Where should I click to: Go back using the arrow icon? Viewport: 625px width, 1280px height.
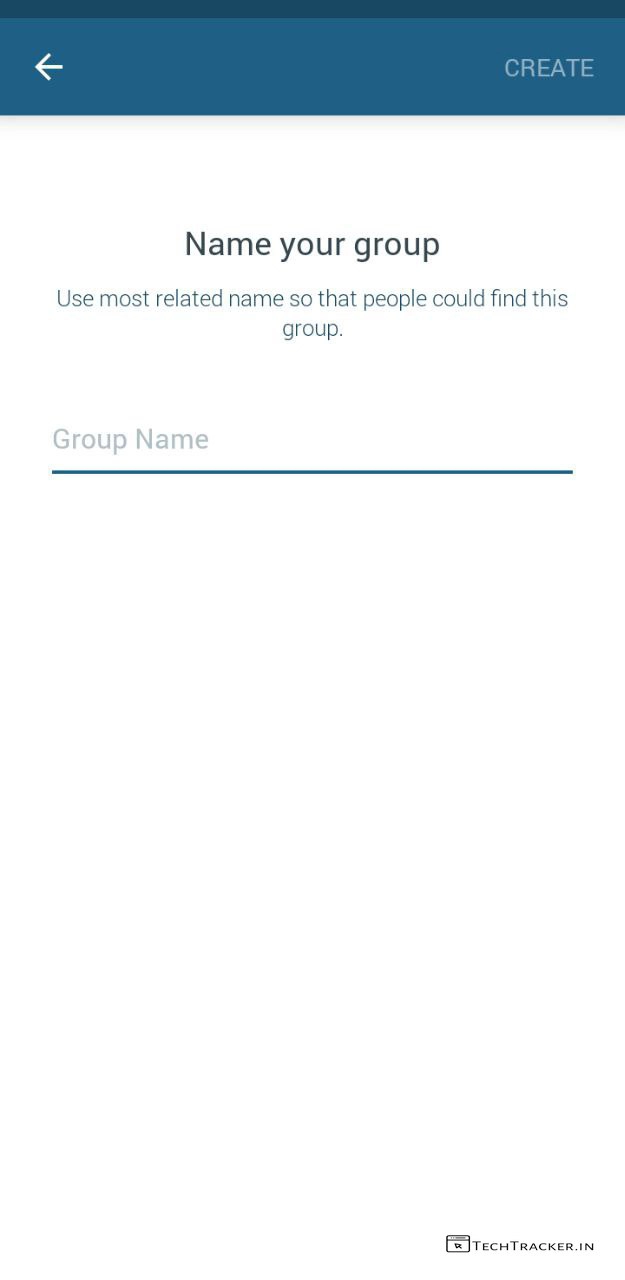click(x=48, y=67)
